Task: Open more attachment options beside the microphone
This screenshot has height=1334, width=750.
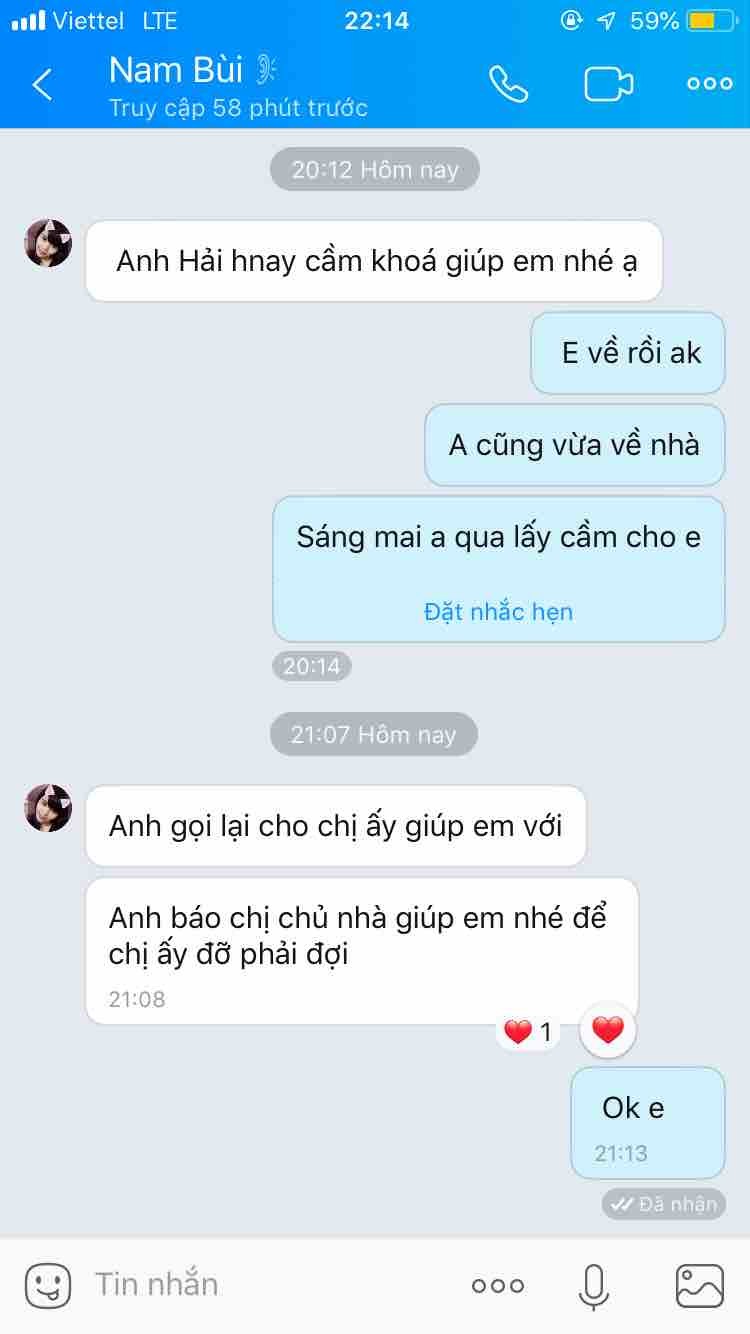Action: [x=497, y=1286]
